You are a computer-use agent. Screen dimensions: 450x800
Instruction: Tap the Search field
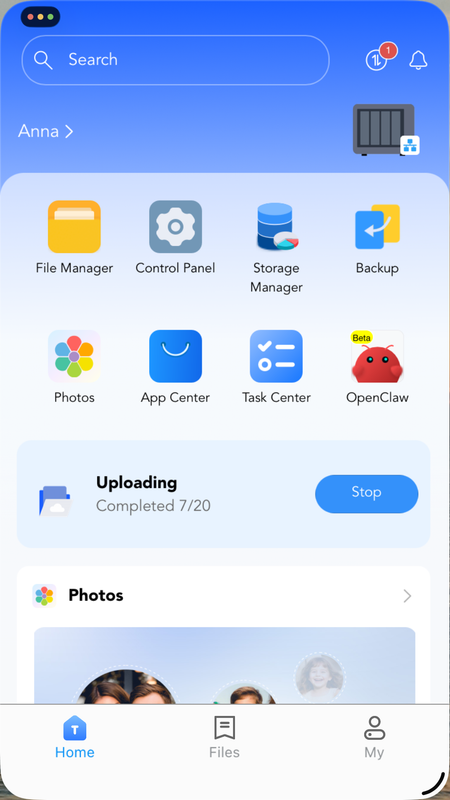point(175,60)
